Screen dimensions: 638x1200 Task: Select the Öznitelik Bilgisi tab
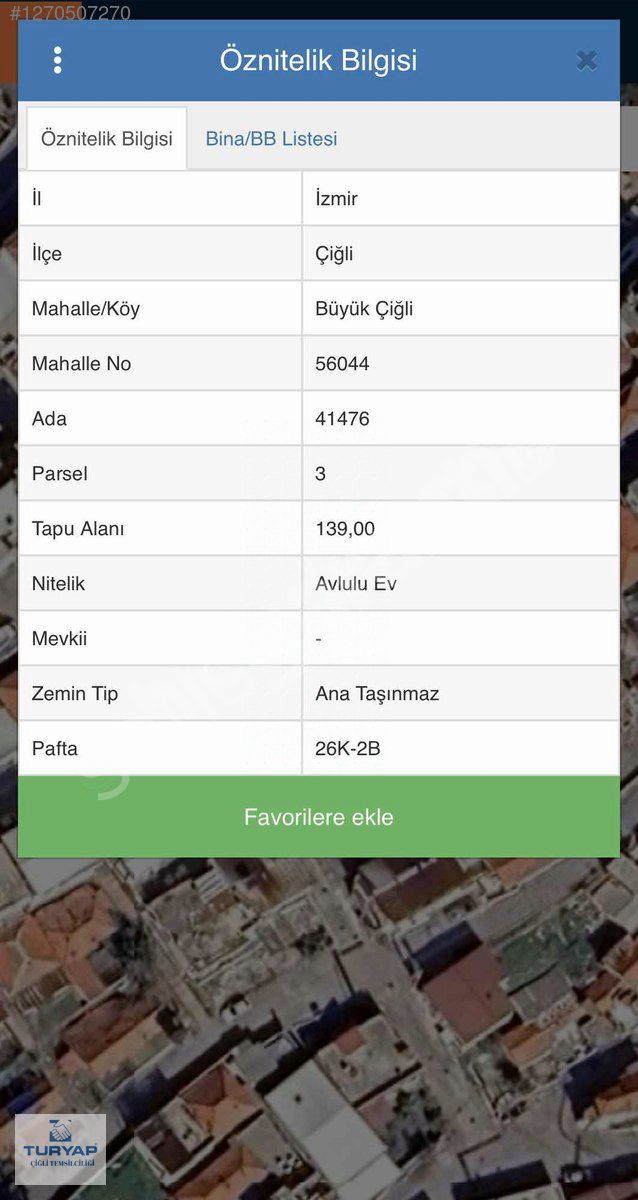pos(106,139)
